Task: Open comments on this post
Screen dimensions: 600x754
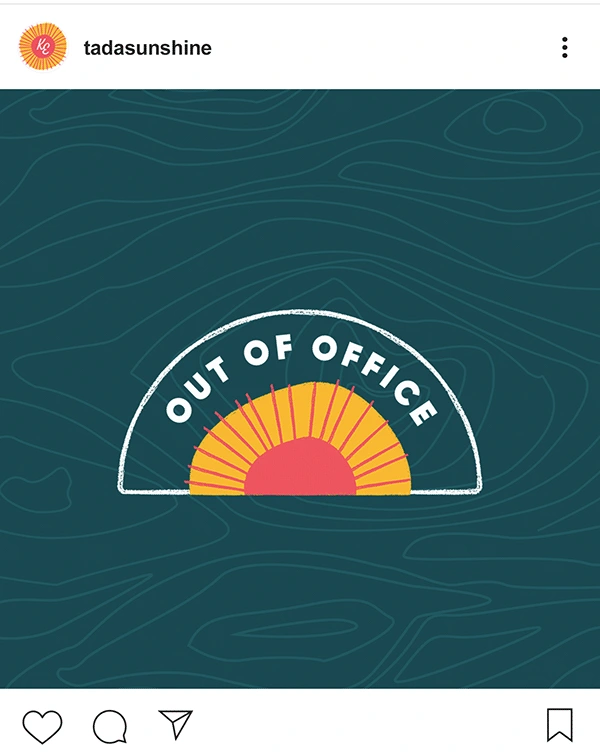Action: coord(109,725)
